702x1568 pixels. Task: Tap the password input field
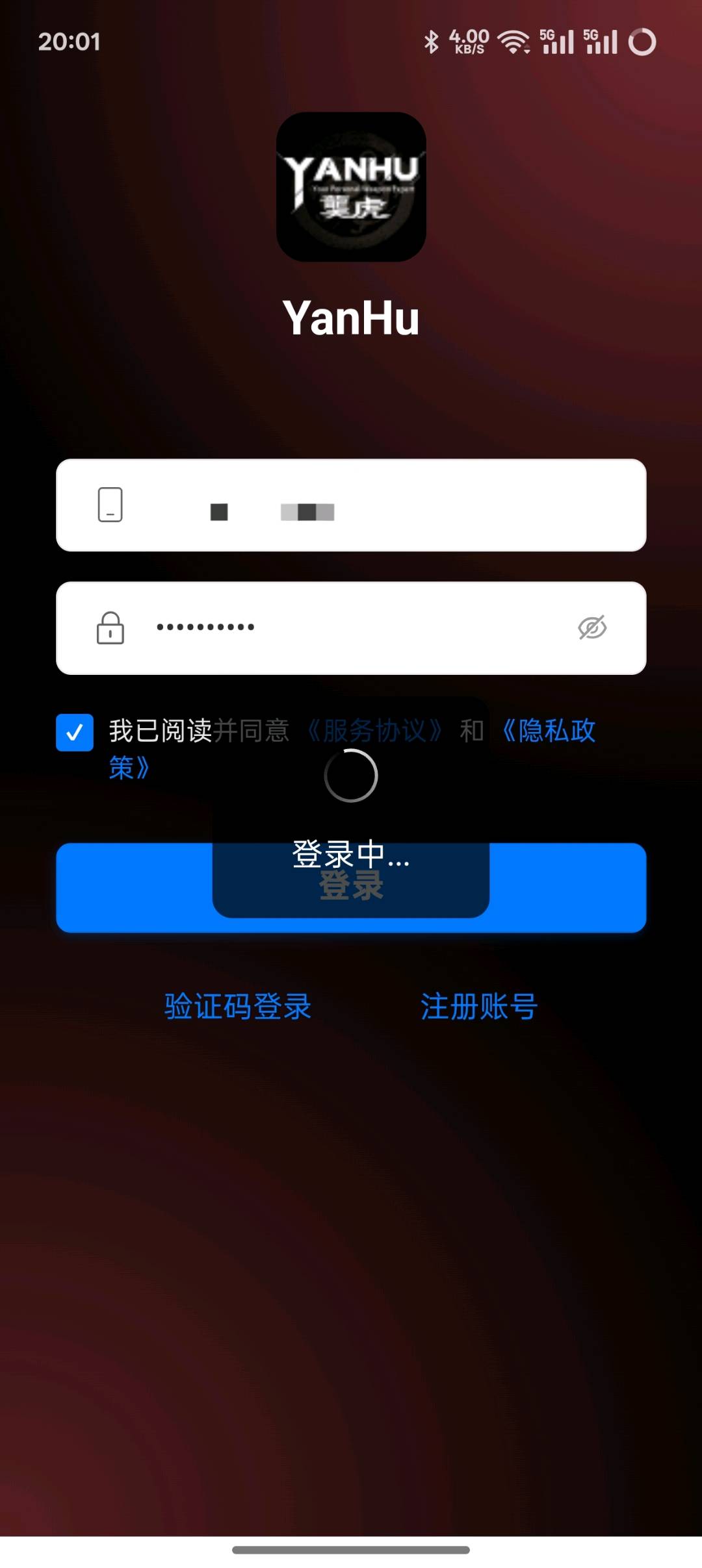[351, 628]
